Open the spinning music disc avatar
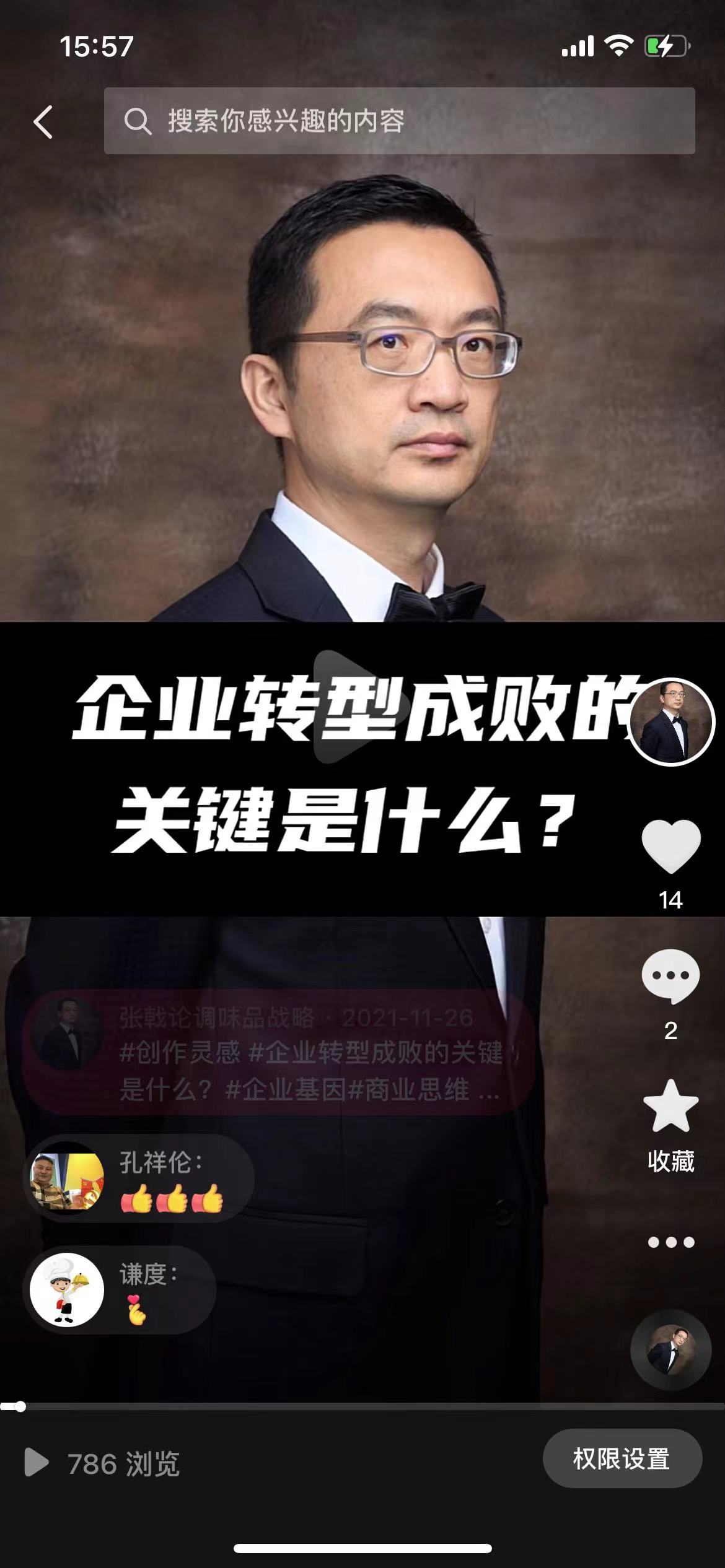 click(670, 1350)
